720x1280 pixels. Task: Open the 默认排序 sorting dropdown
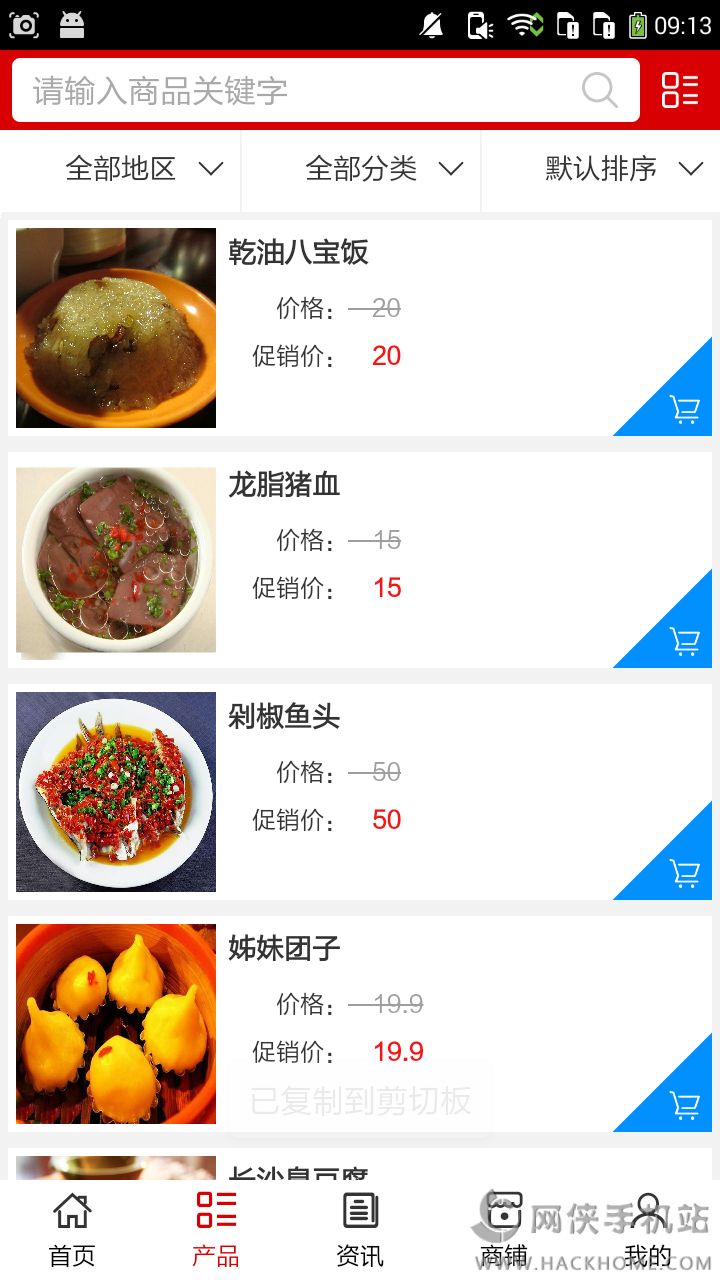[623, 169]
